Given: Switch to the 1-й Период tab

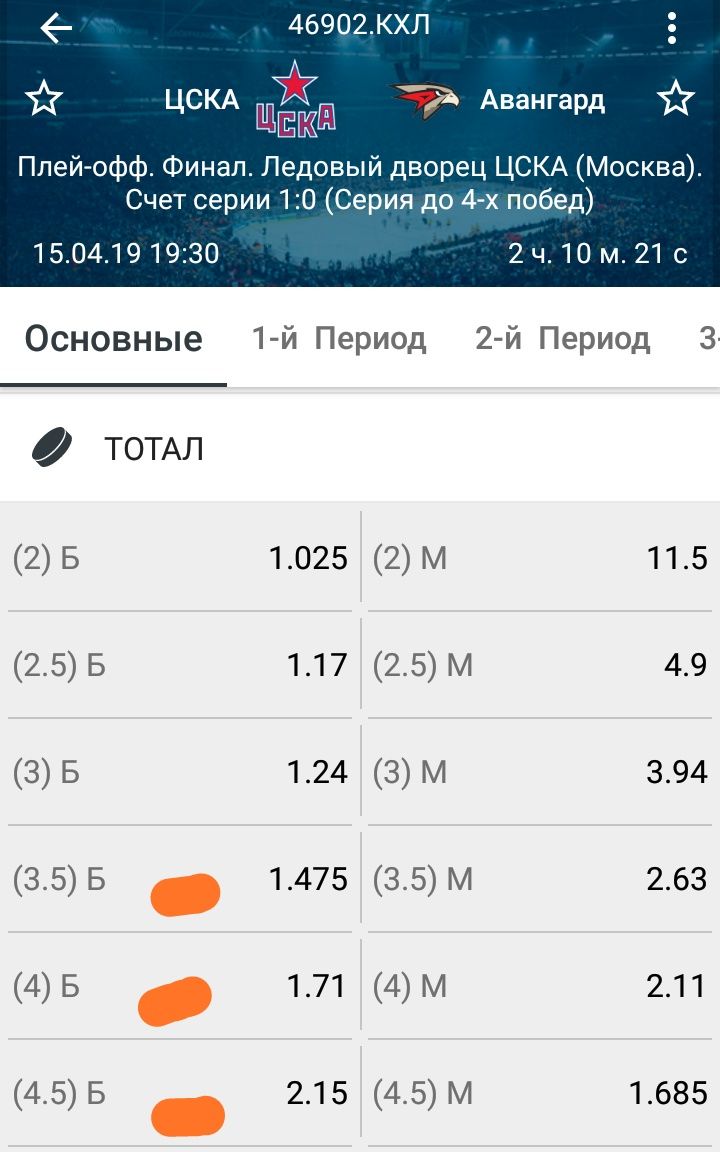Looking at the screenshot, I should coord(338,339).
